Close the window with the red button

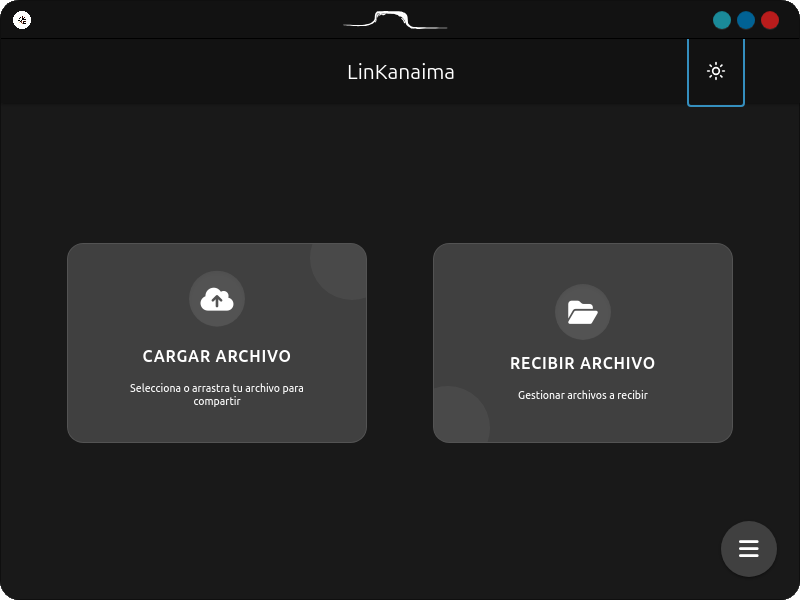click(769, 20)
